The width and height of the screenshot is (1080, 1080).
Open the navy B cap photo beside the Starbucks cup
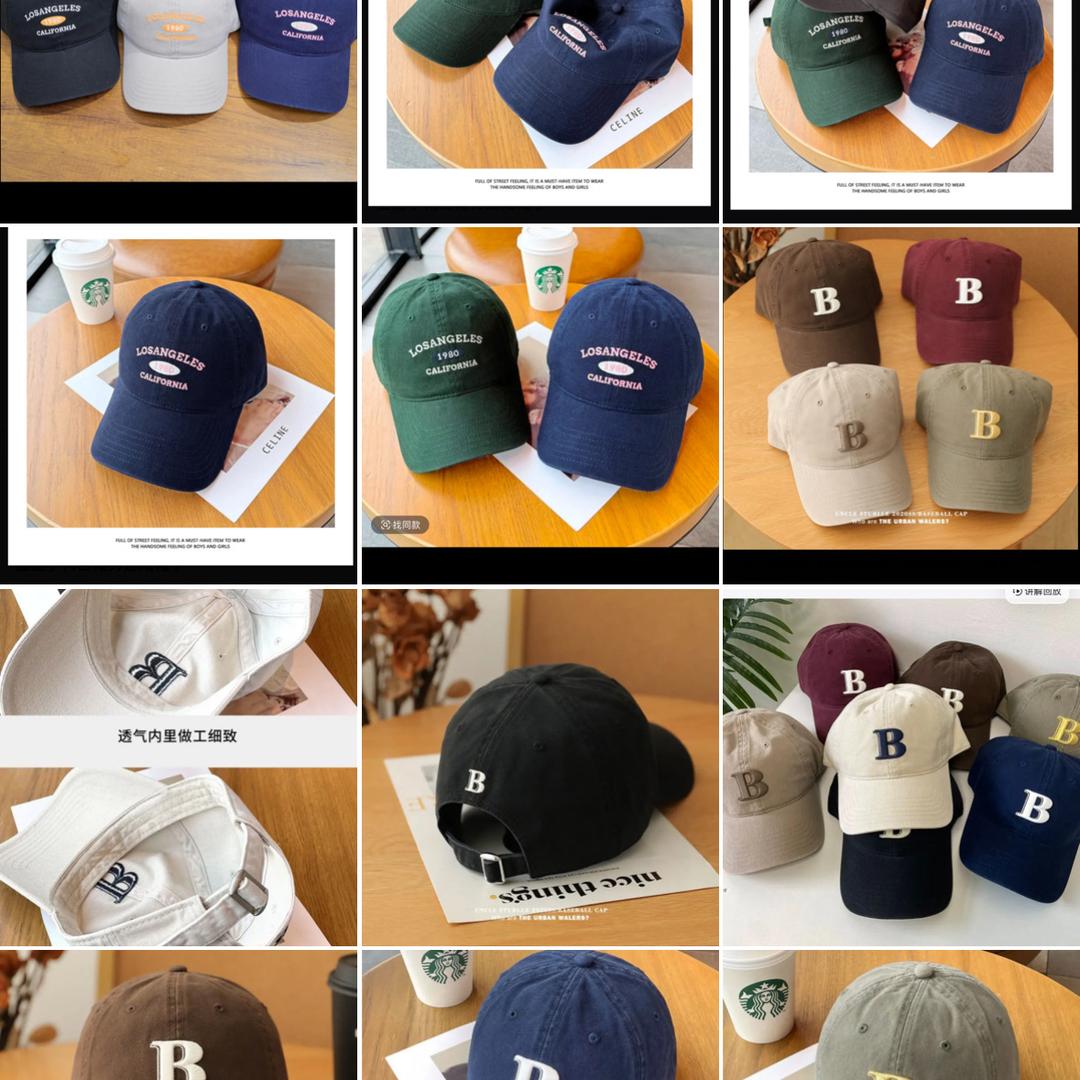click(x=540, y=1015)
